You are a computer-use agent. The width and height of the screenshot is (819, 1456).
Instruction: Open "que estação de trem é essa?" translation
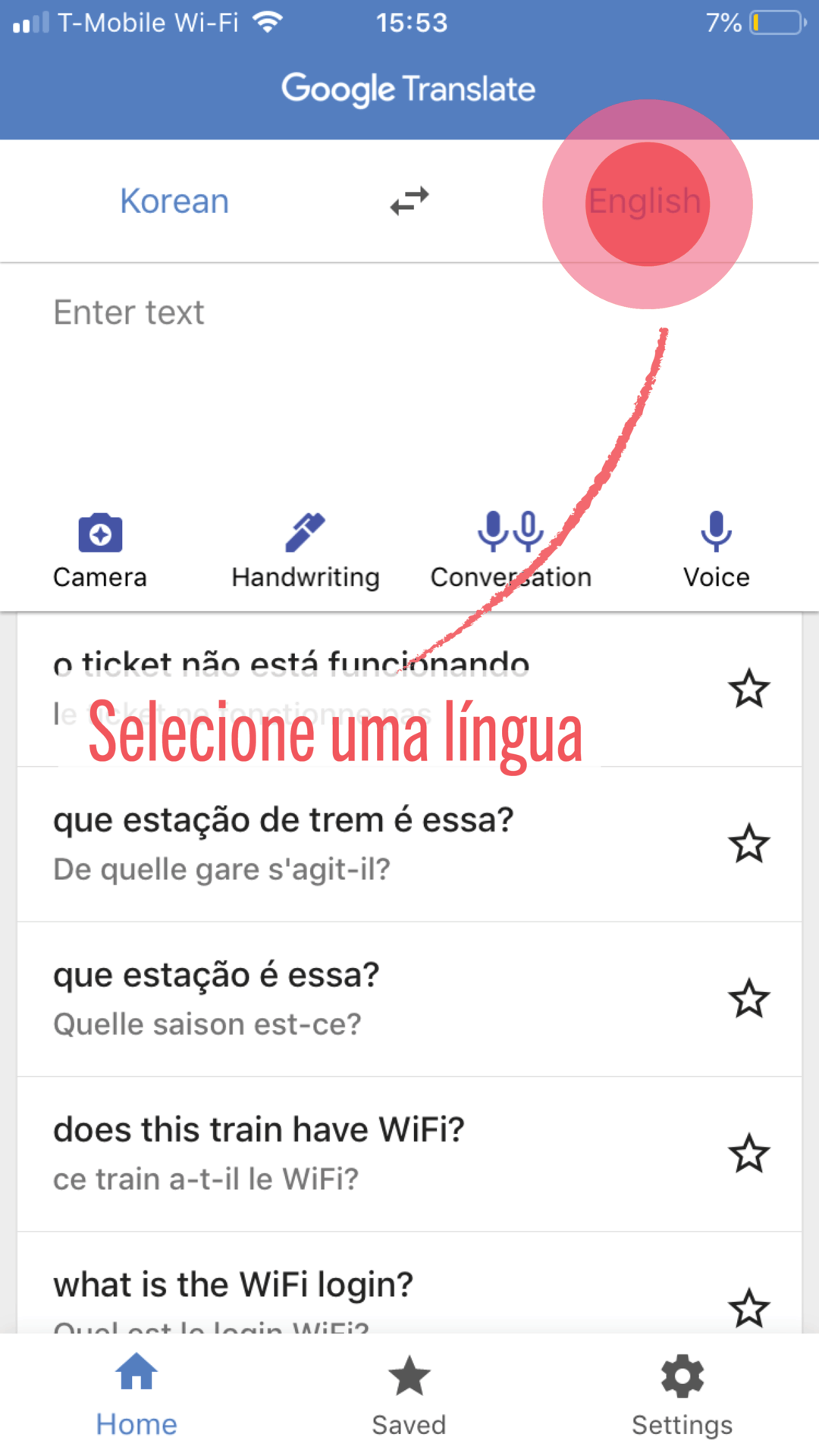coord(303,843)
